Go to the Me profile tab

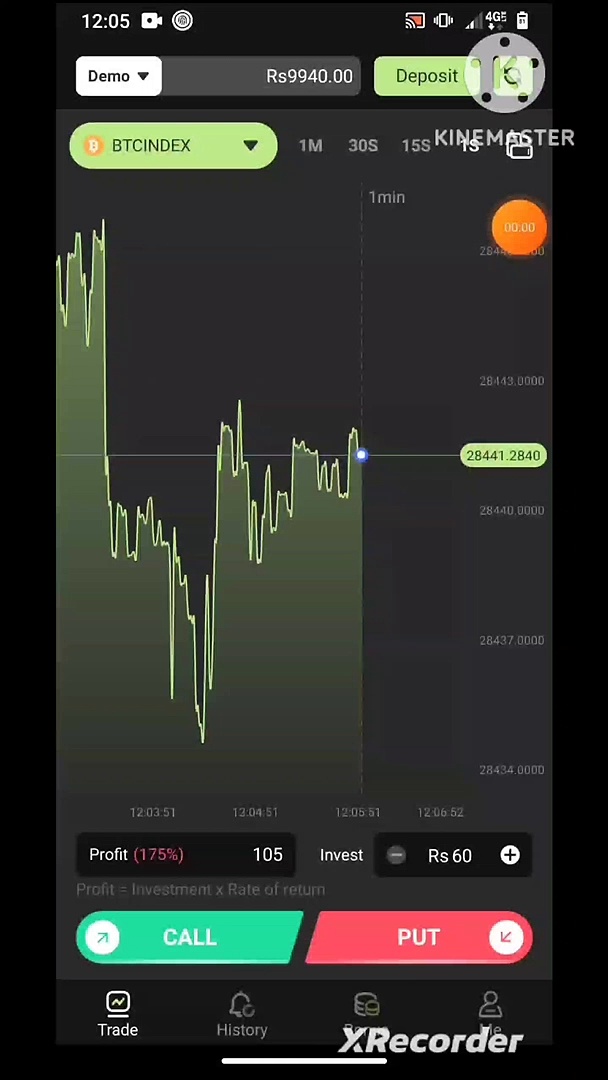click(x=490, y=1012)
